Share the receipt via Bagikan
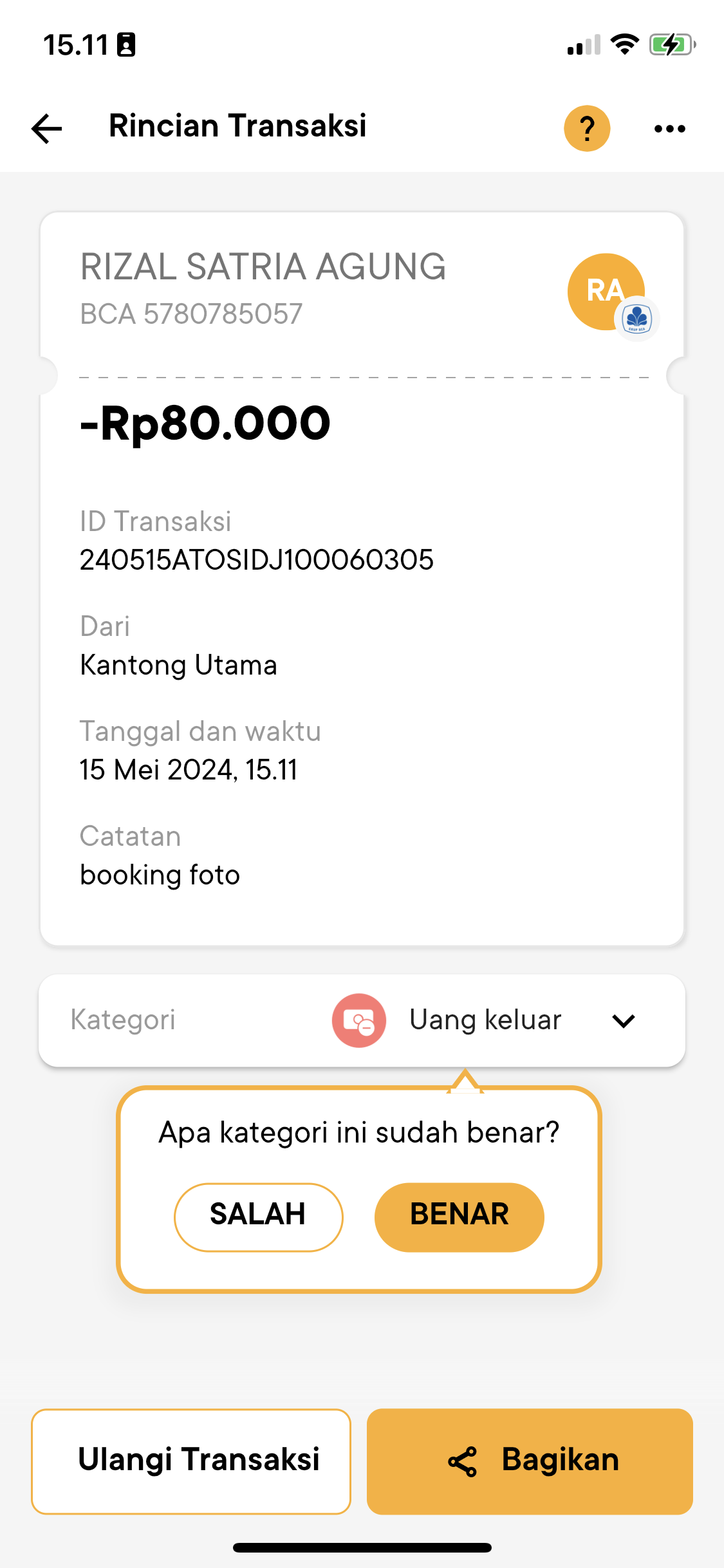 tap(530, 1461)
